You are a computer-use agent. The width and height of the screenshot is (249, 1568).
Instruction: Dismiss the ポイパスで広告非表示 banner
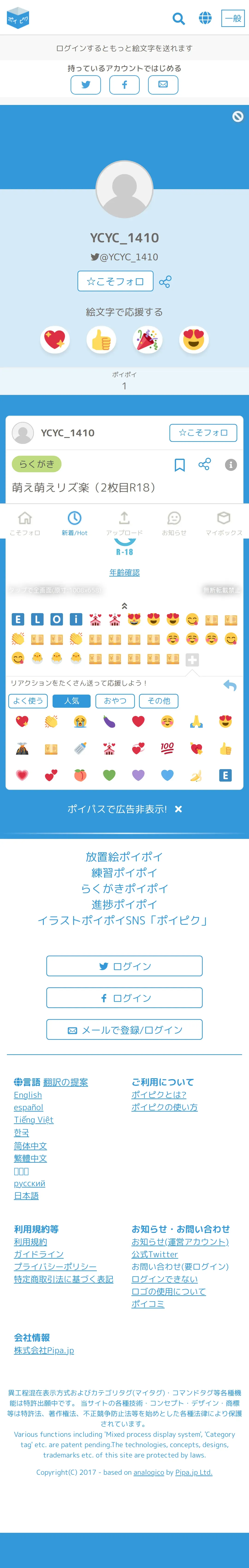click(x=178, y=809)
